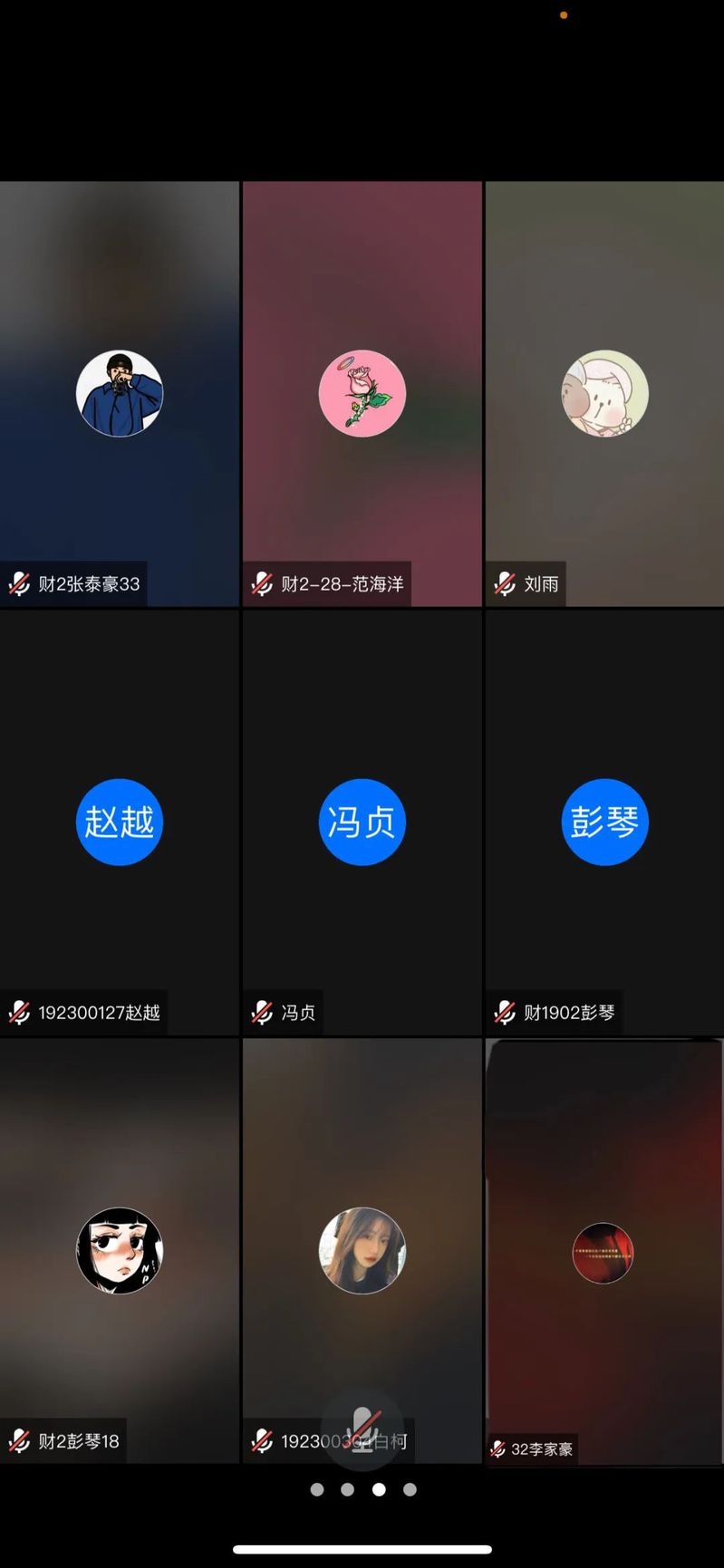Tap the 32李家豪 participant tile

pyautogui.click(x=604, y=1252)
